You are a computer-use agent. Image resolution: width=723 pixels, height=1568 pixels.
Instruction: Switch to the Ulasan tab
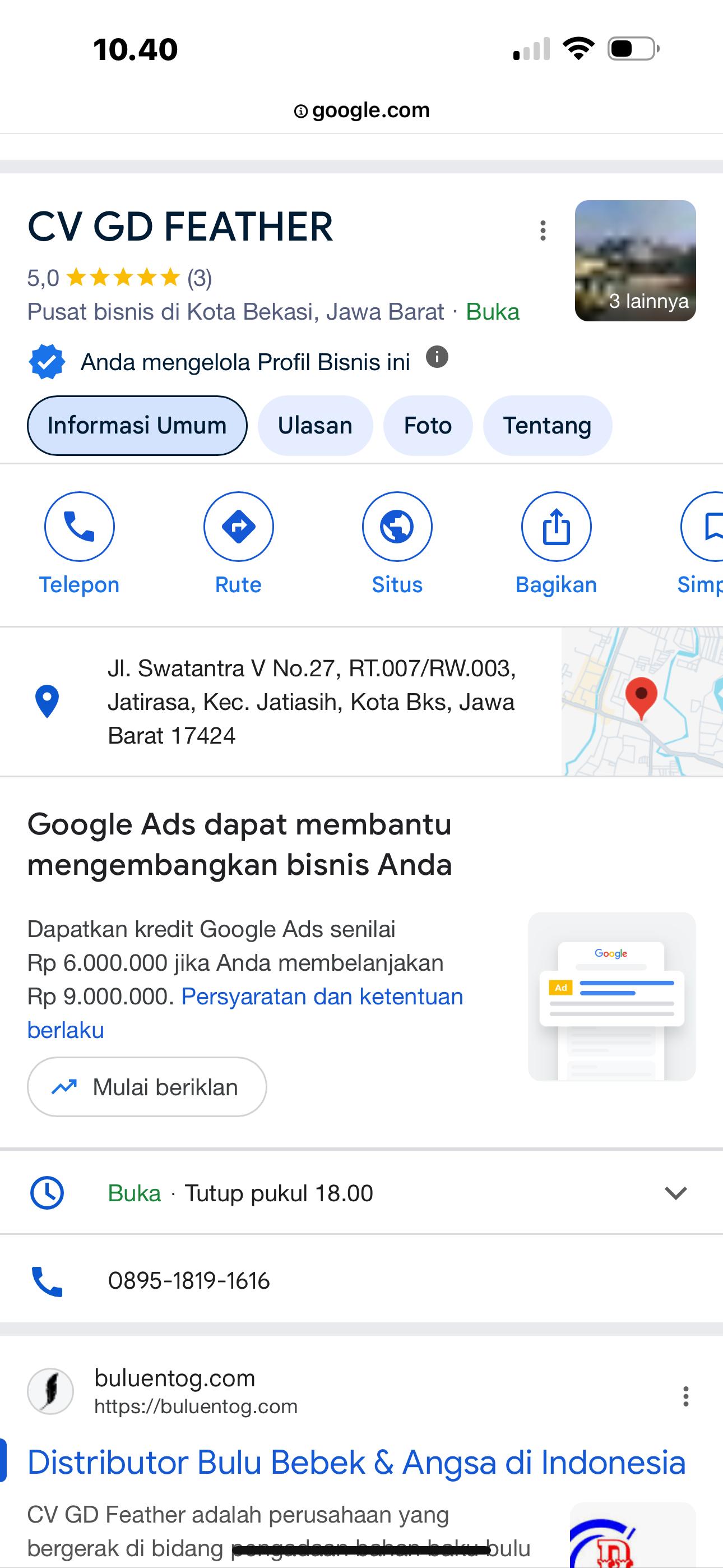pyautogui.click(x=314, y=426)
